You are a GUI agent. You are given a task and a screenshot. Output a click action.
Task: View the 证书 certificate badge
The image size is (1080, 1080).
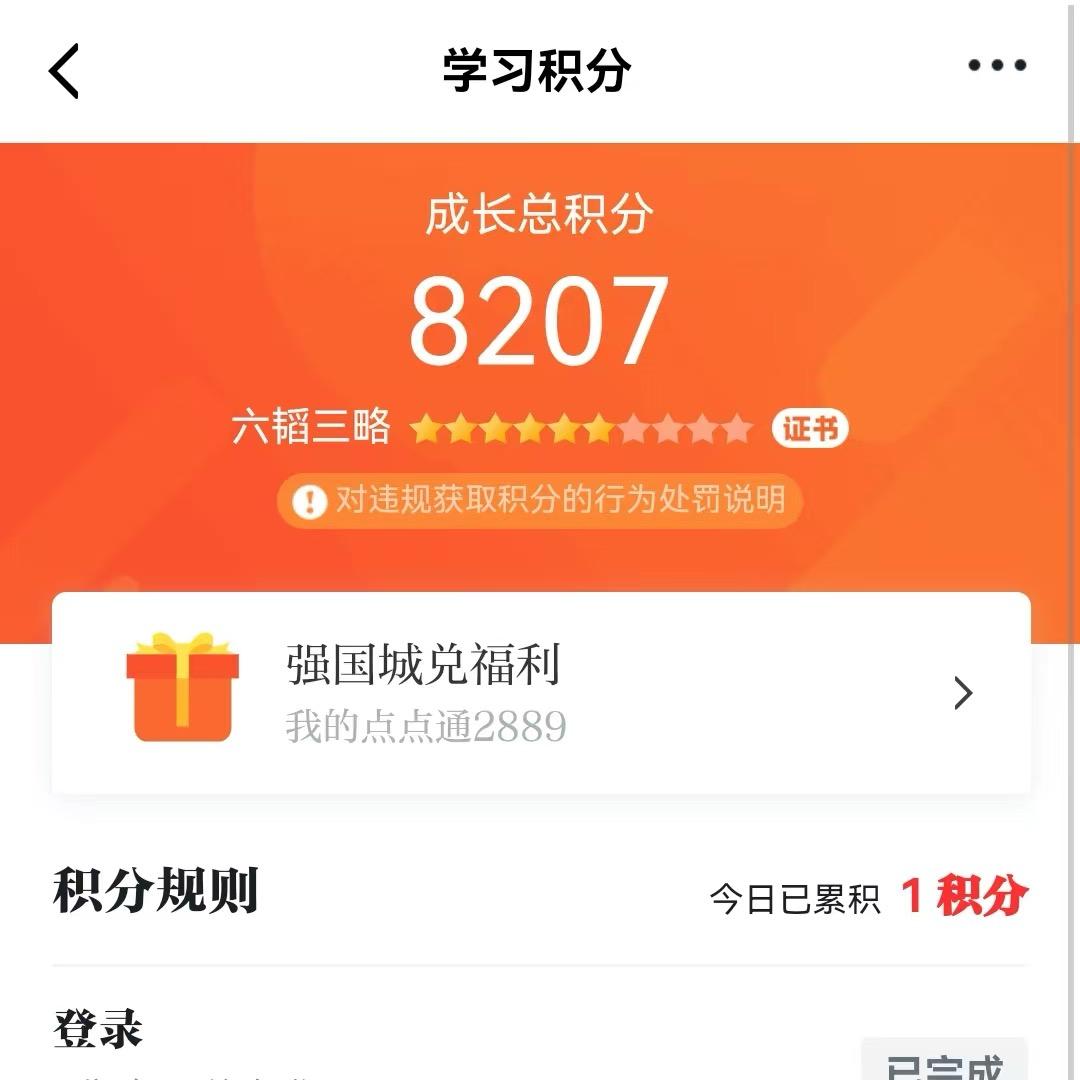(x=809, y=429)
